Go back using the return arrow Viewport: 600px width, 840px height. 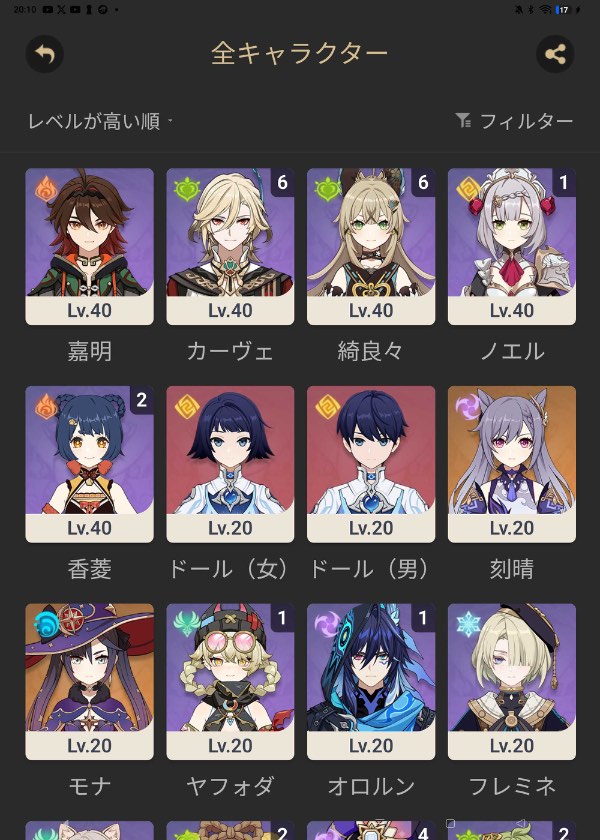[44, 54]
